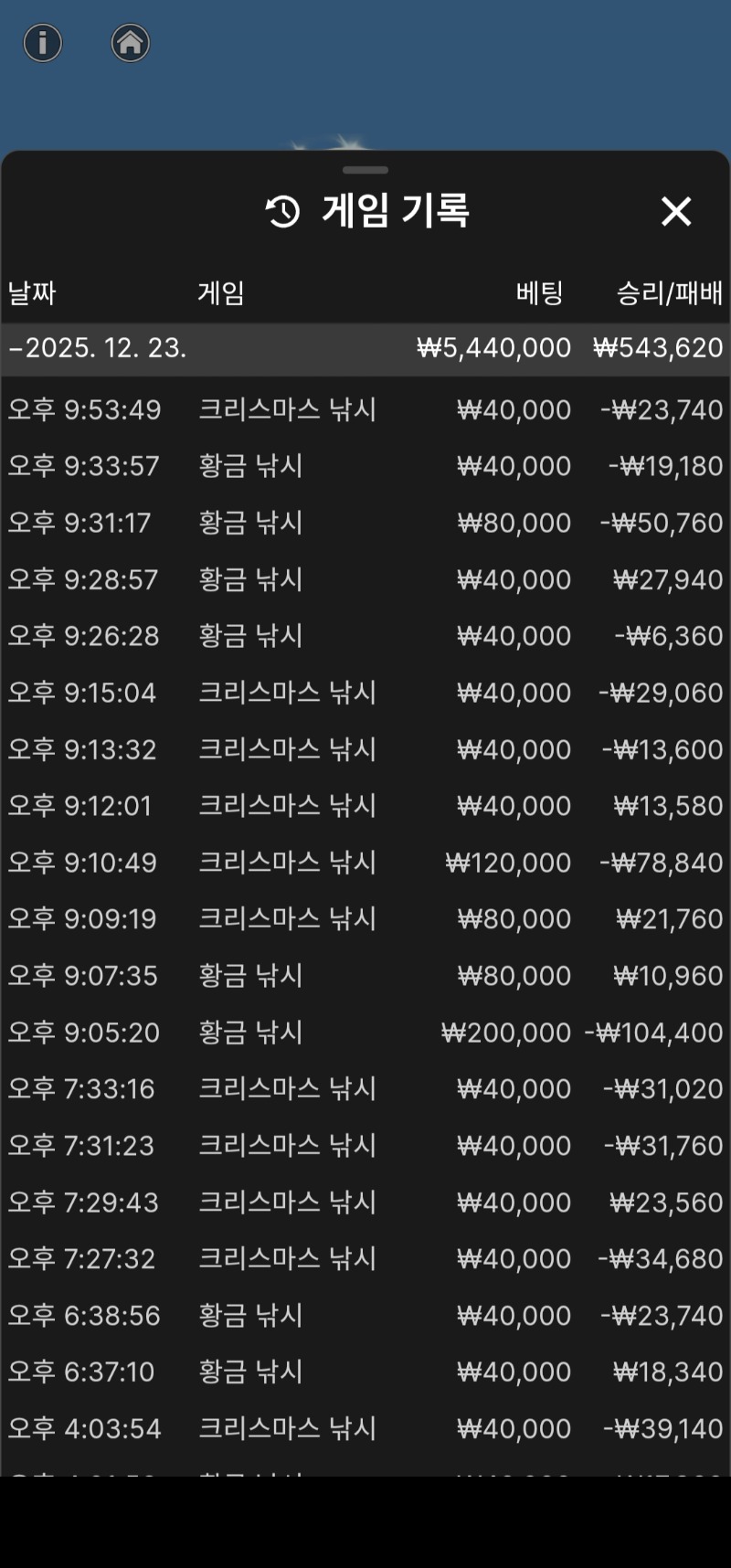731x1568 pixels.
Task: Select the 오후 9:05:20 황금 낚시 entry
Action: (365, 1033)
